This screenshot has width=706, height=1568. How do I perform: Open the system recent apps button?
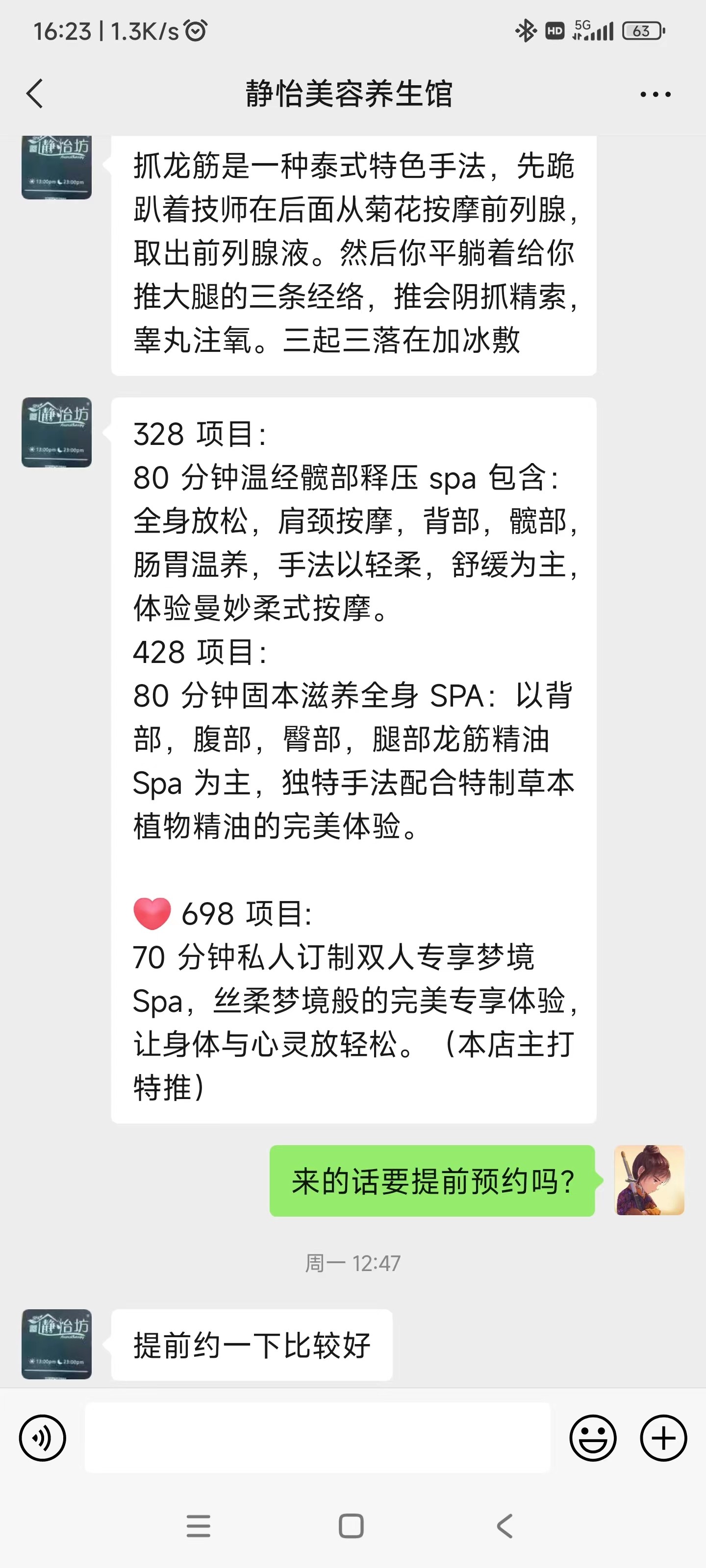pos(199,1526)
